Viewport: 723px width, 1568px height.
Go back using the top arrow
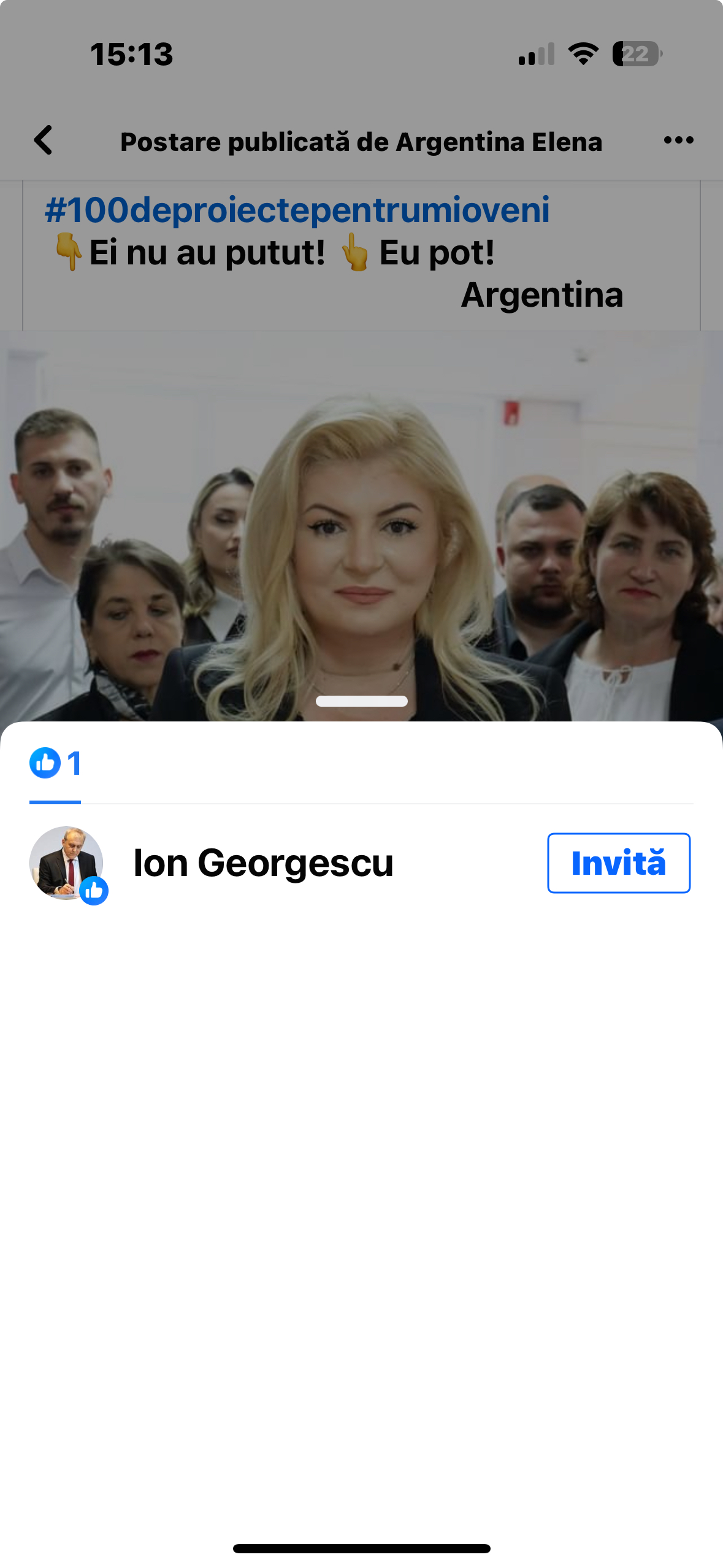43,140
